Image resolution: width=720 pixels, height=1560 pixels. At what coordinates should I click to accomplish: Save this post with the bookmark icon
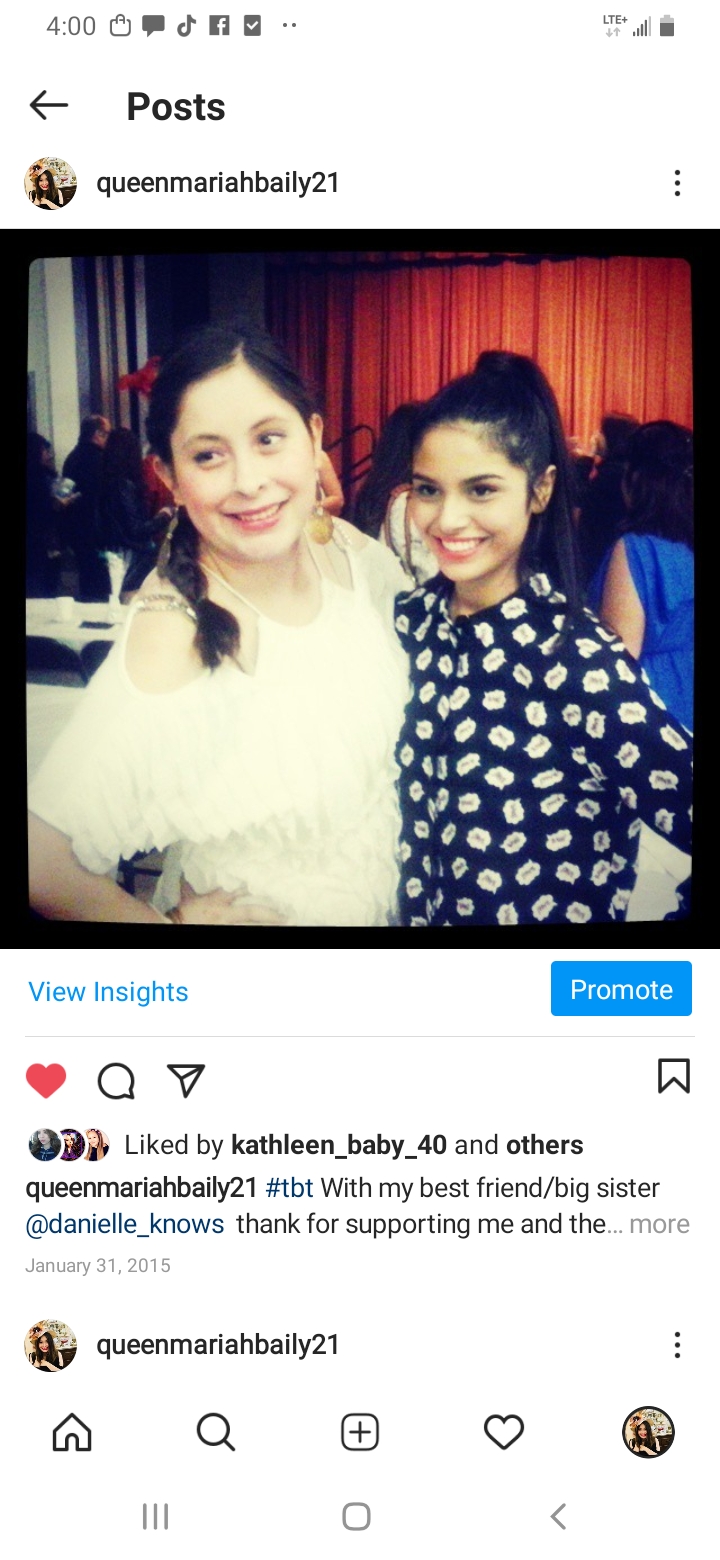click(674, 1076)
